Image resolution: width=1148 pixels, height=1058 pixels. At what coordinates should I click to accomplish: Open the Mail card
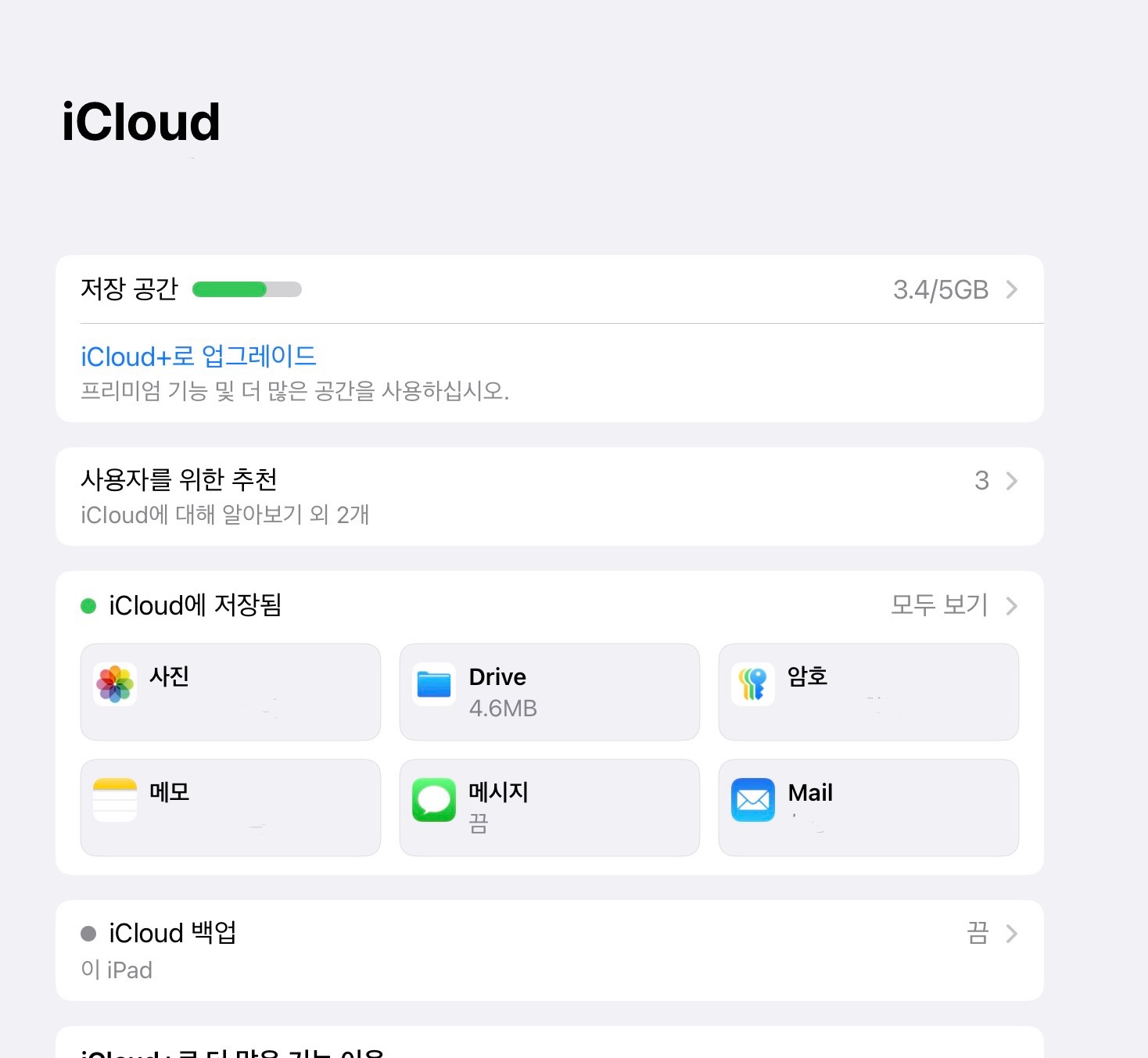click(868, 807)
